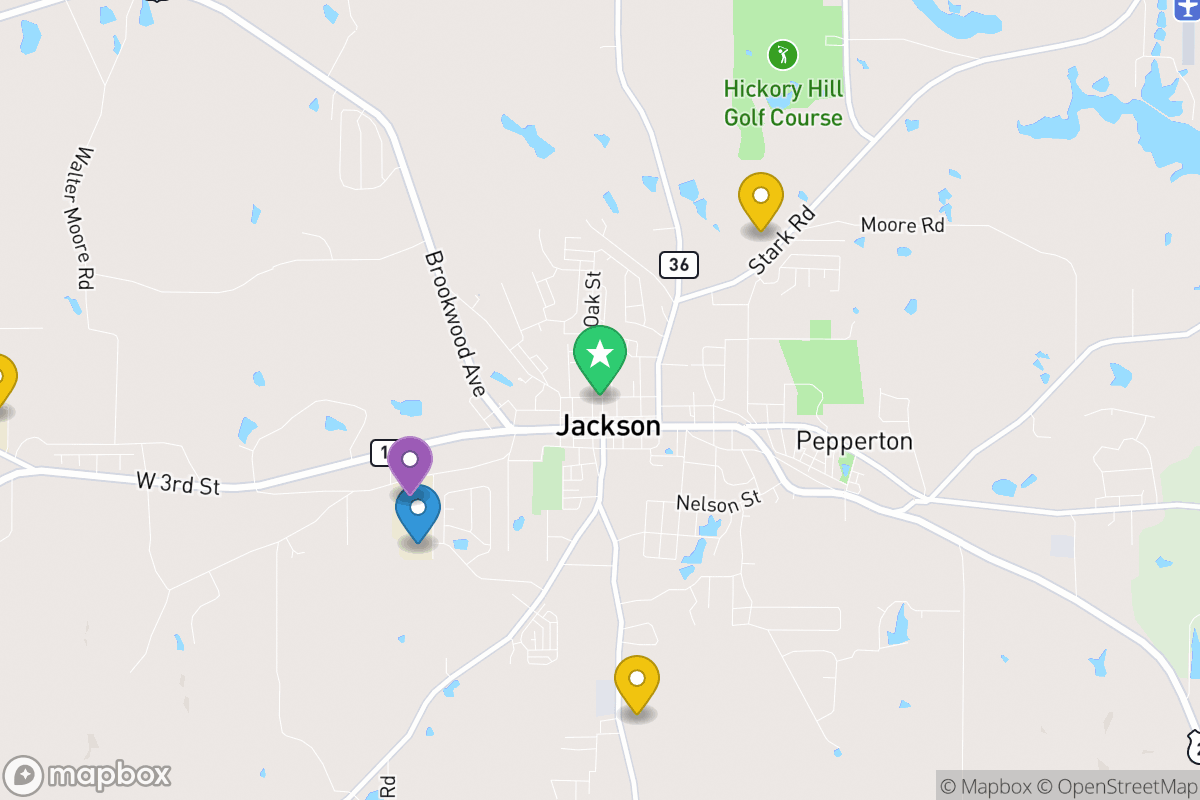Open the © OpenStreetMap attribution link
Screen dimensions: 1200x800
click(1117, 786)
